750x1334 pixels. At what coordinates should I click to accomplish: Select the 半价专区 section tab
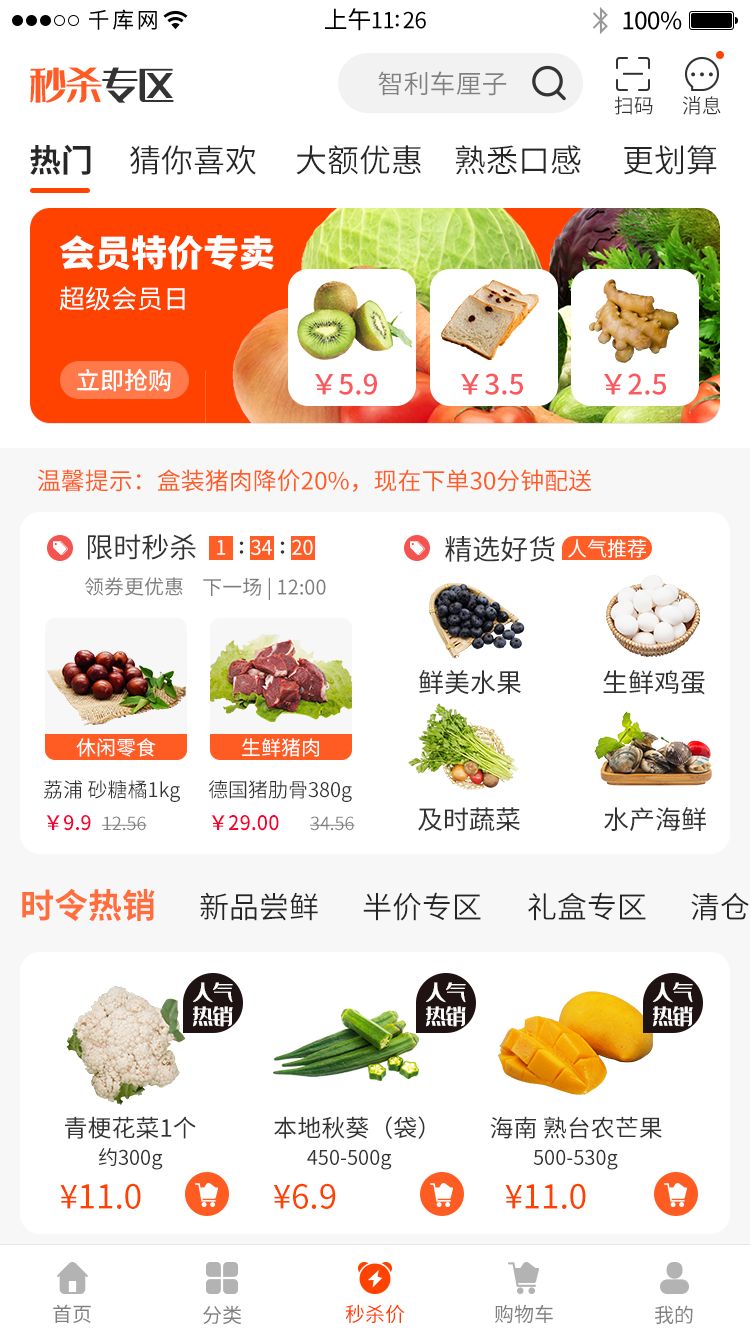point(422,907)
